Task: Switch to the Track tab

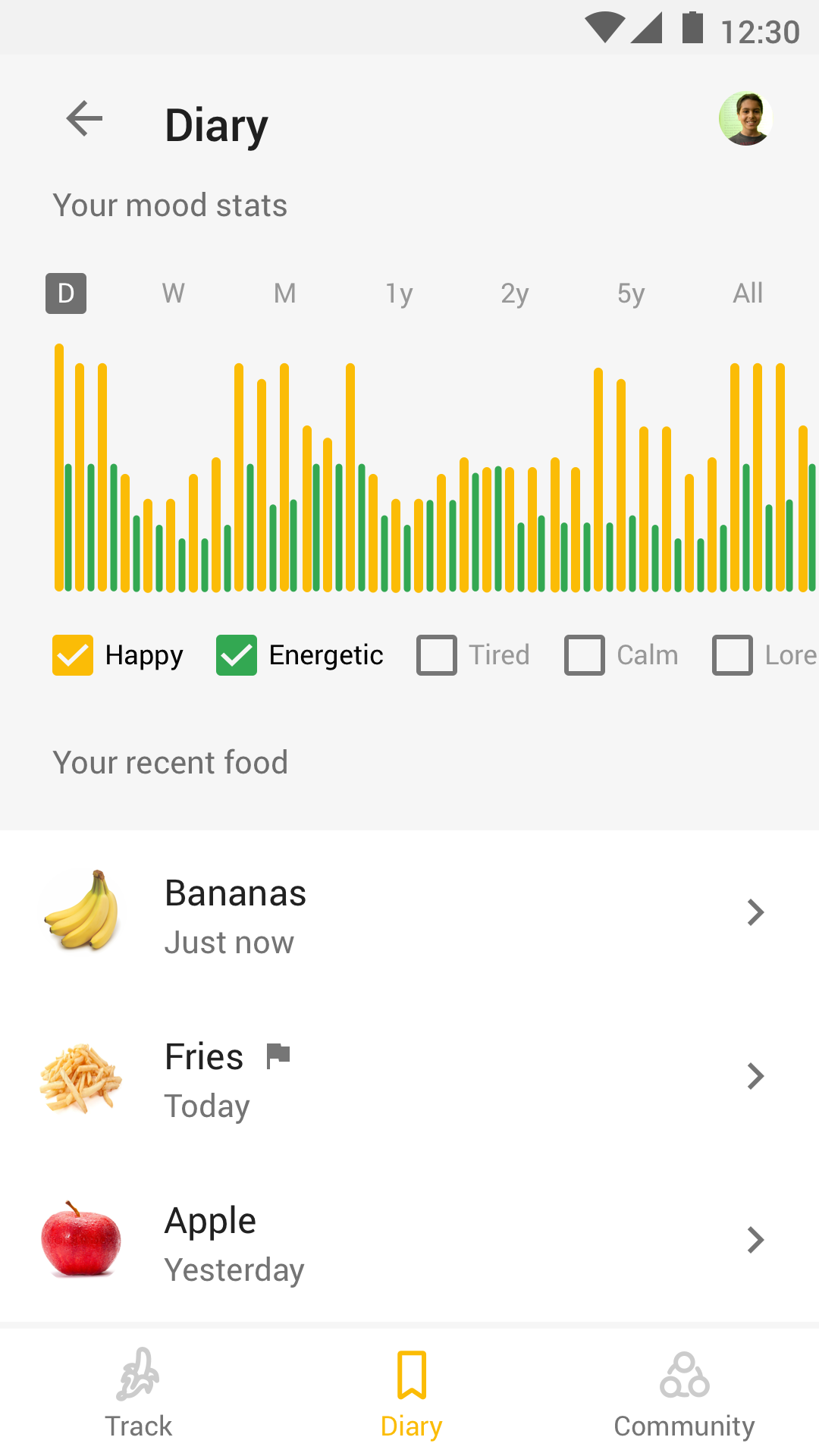Action: (138, 1392)
